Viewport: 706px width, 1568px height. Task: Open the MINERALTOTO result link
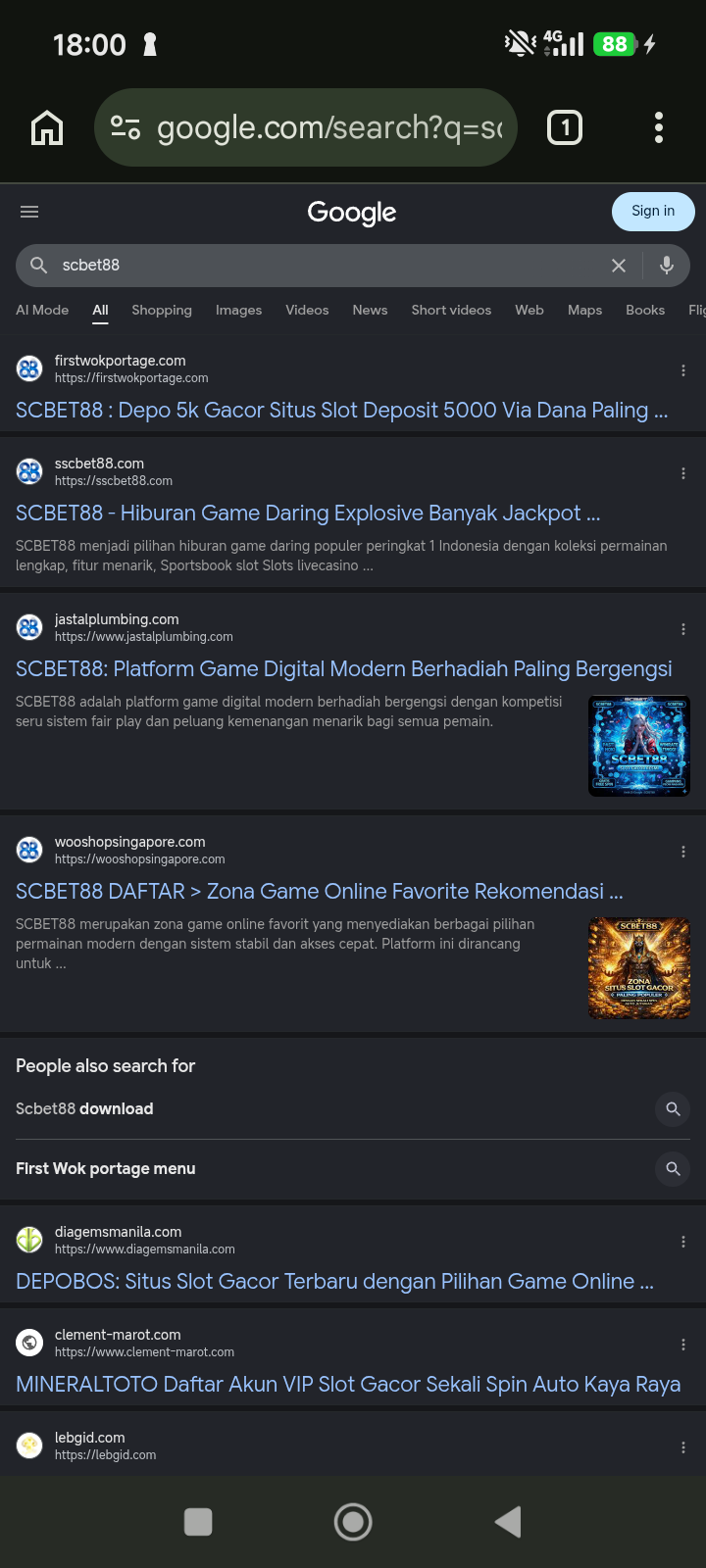coord(348,1384)
